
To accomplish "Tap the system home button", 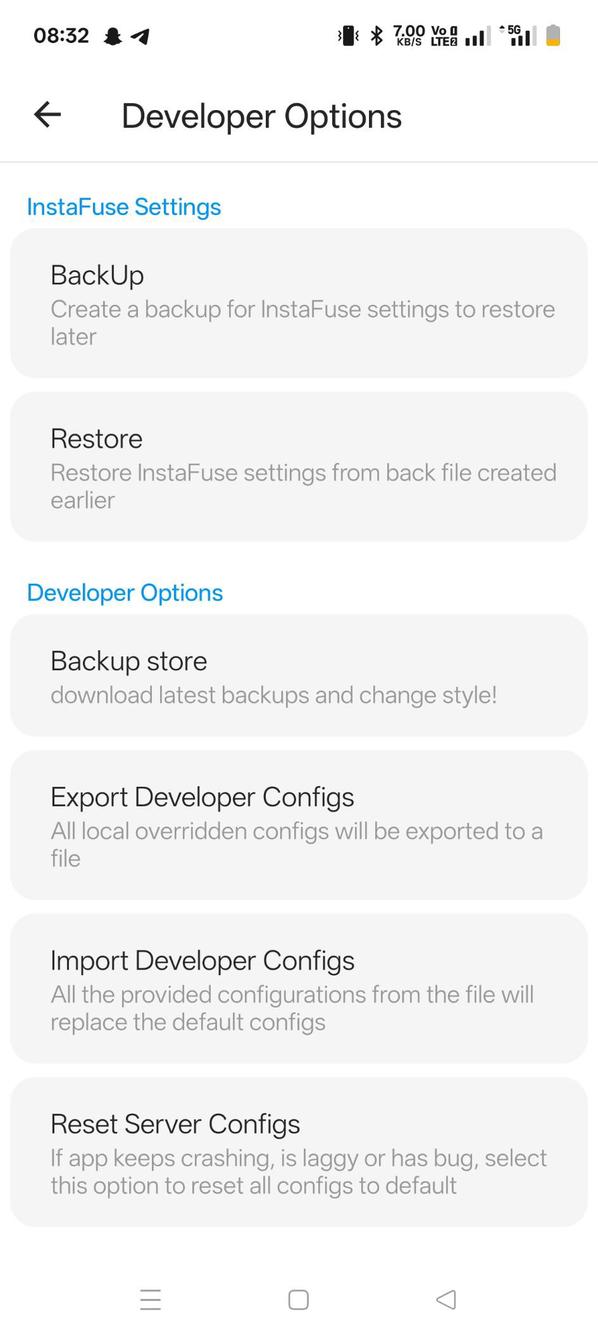I will point(298,1299).
